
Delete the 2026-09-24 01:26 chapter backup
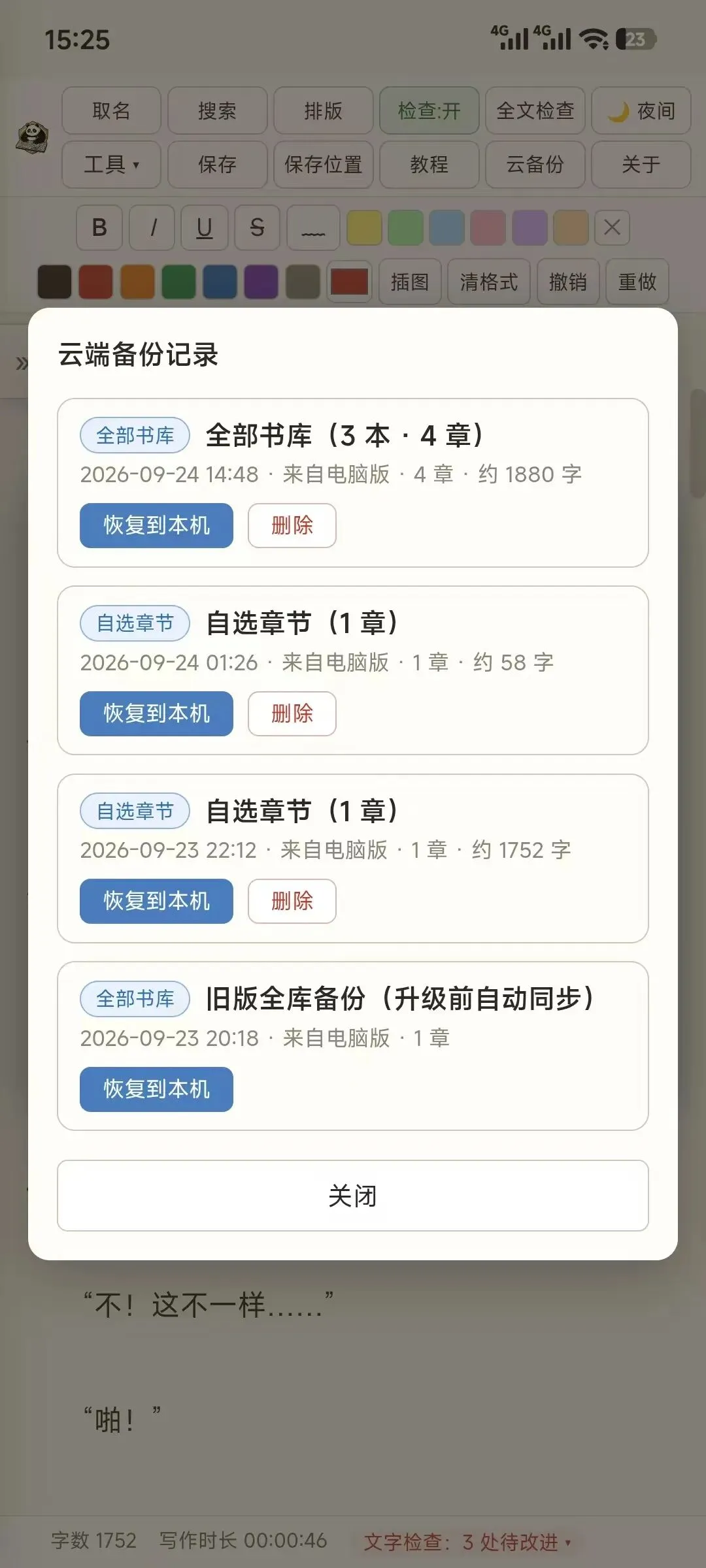[x=292, y=713]
